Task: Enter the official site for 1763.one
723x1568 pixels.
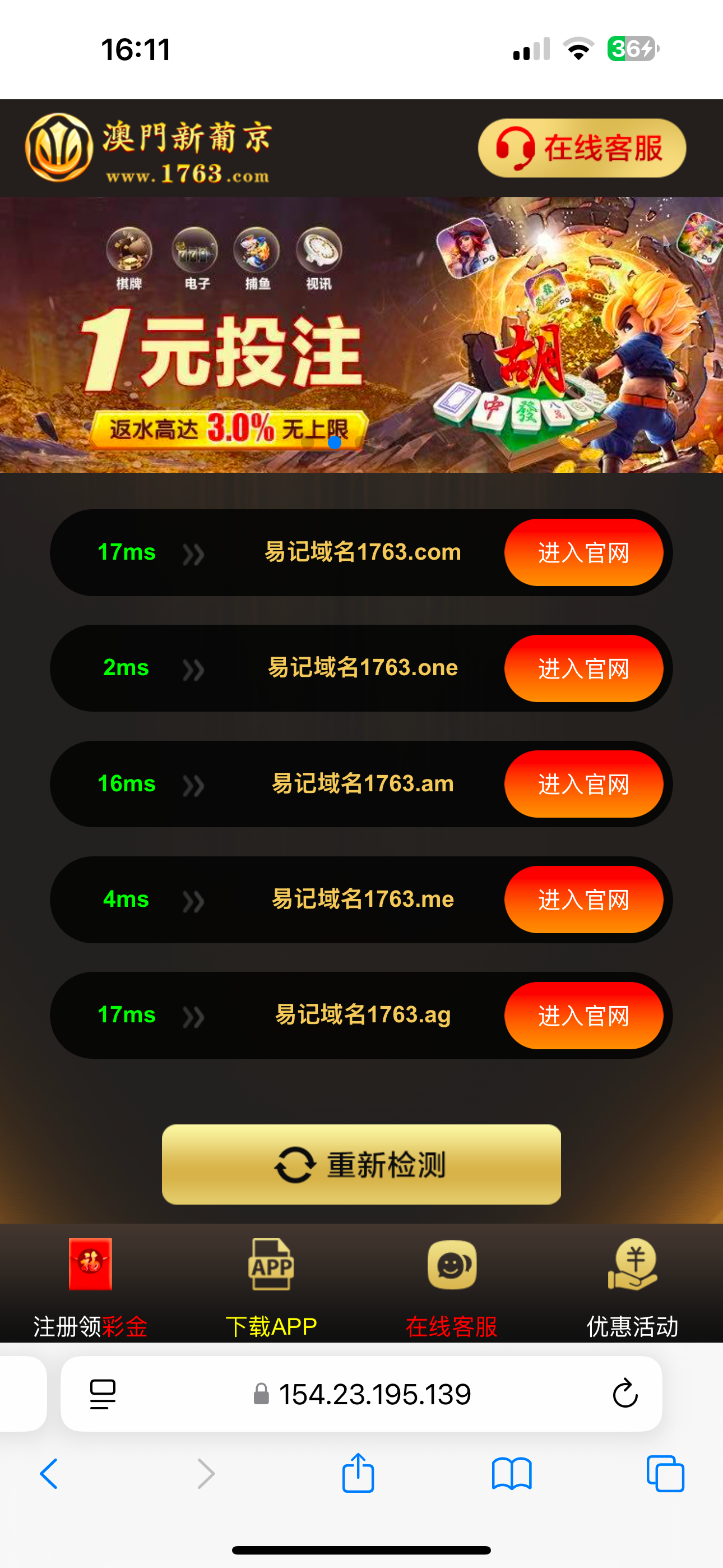Action: [x=583, y=668]
